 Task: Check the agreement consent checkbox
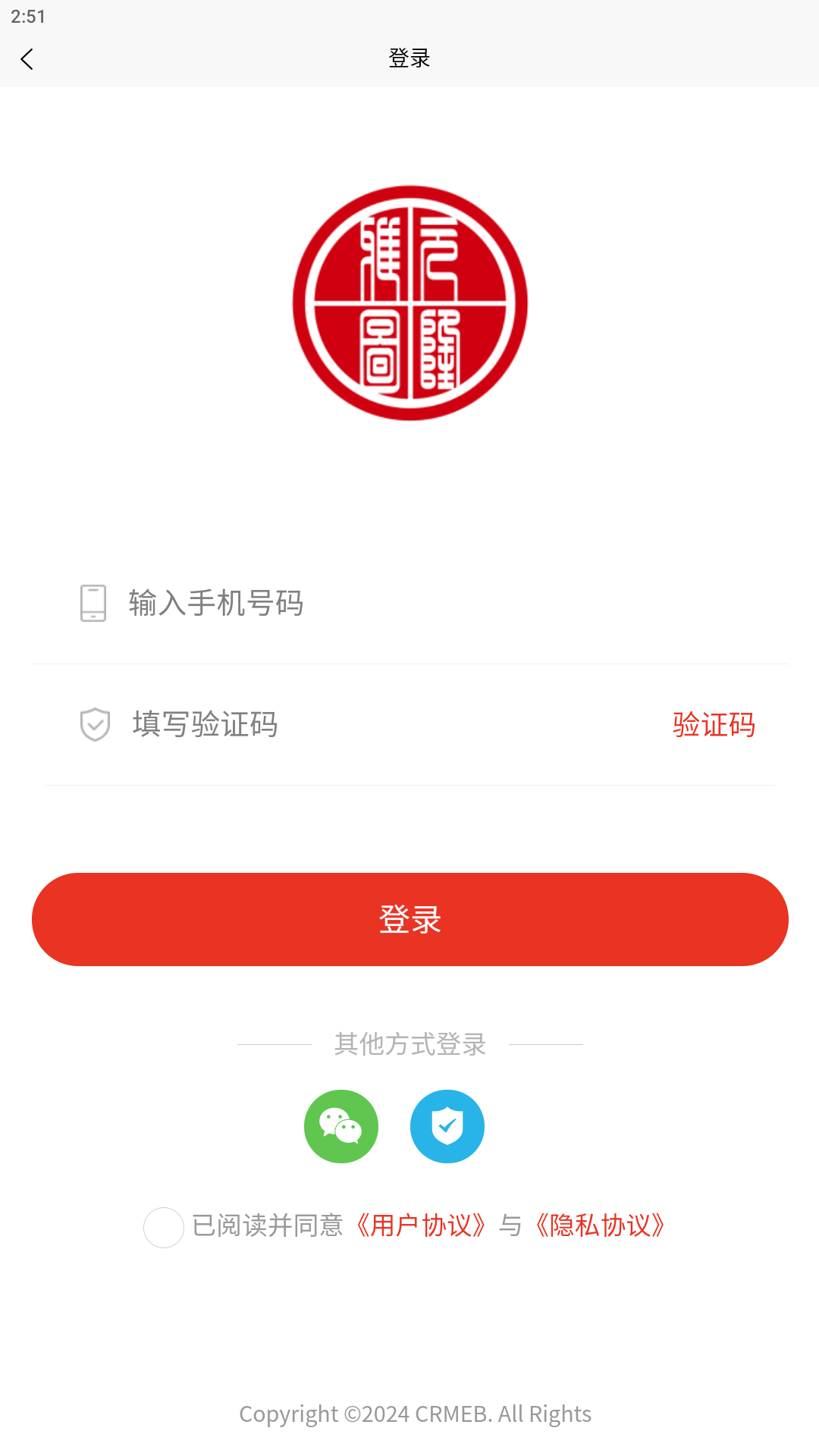(164, 1226)
